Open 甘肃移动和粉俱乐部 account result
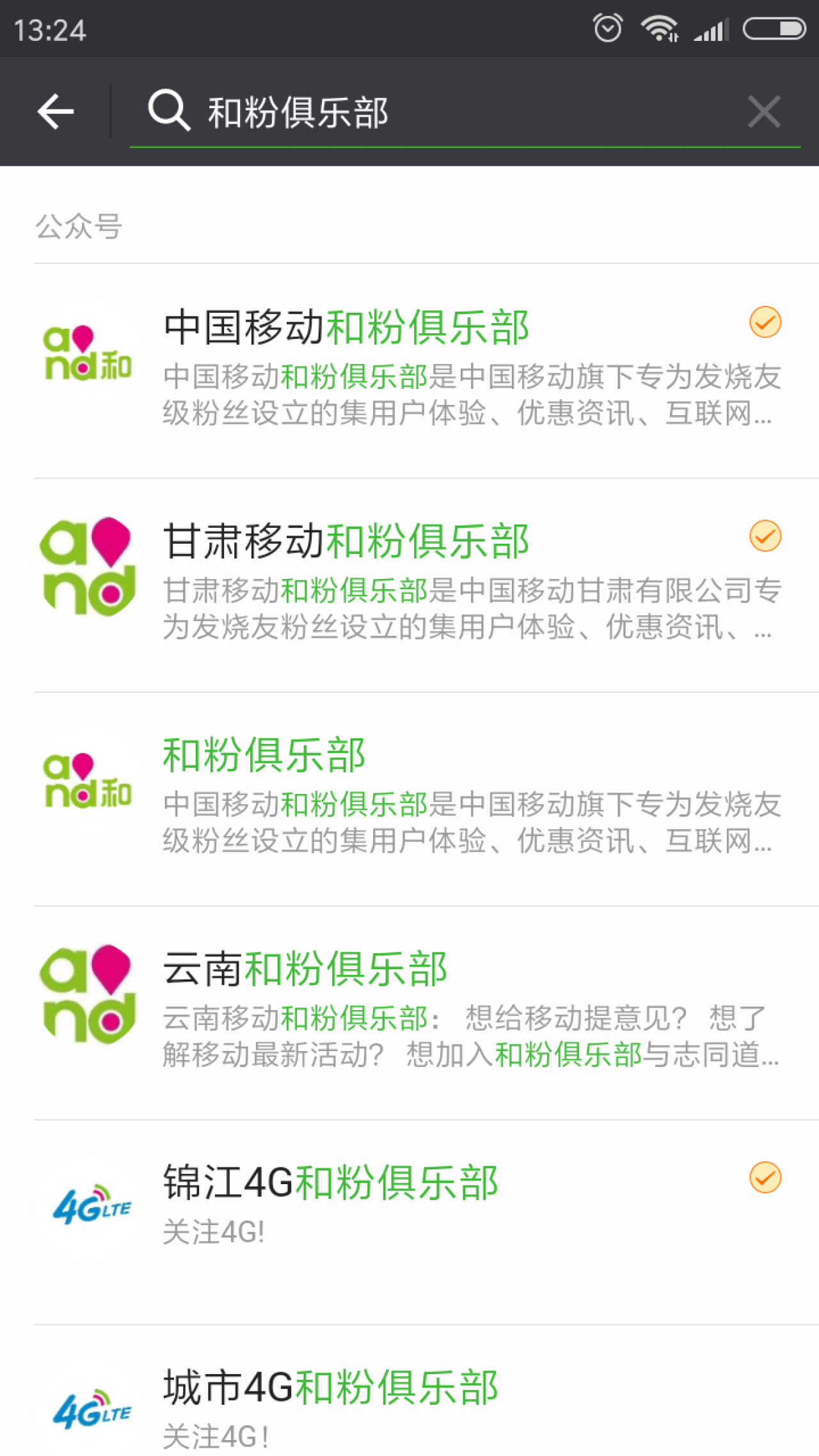Viewport: 819px width, 1456px height. point(409,583)
